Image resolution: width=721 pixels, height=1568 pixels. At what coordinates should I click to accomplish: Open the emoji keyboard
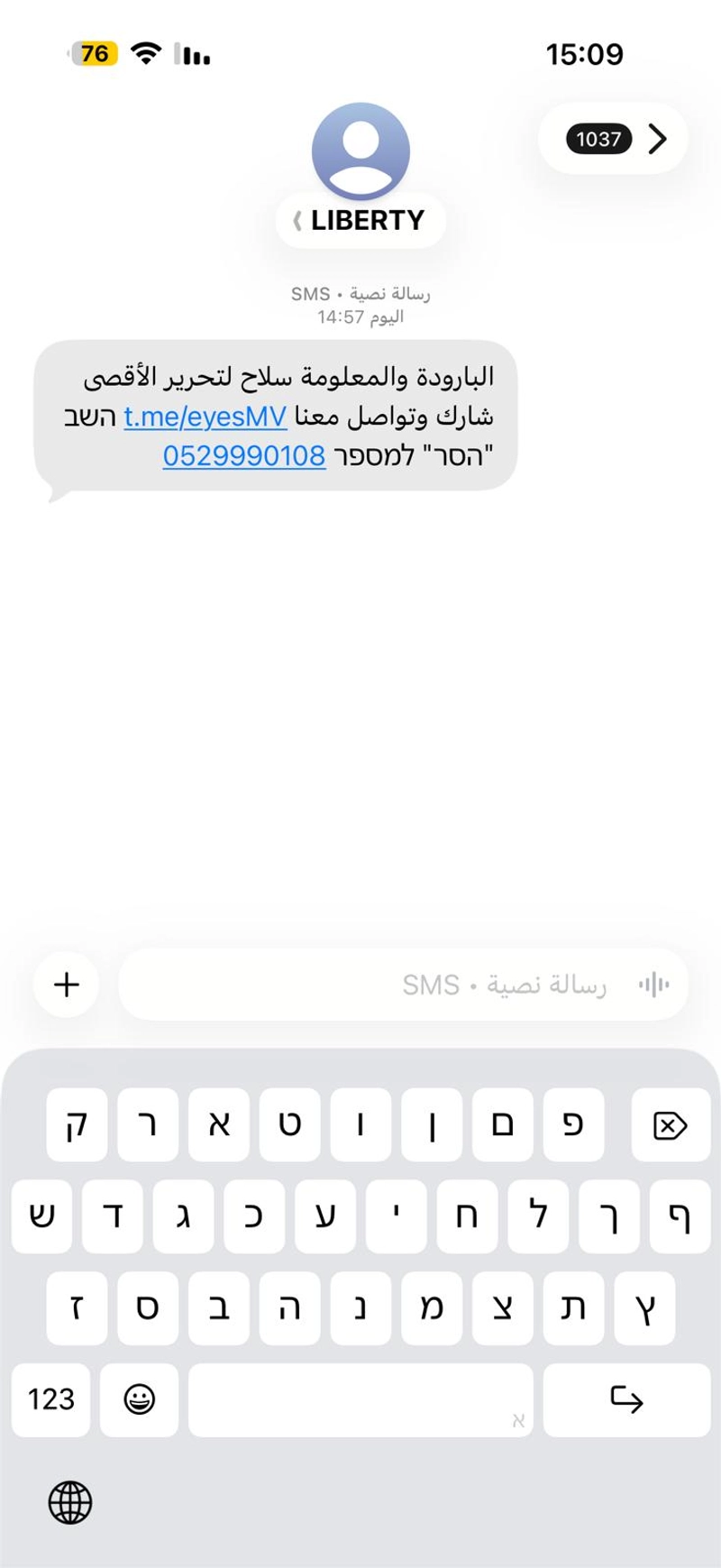139,1399
